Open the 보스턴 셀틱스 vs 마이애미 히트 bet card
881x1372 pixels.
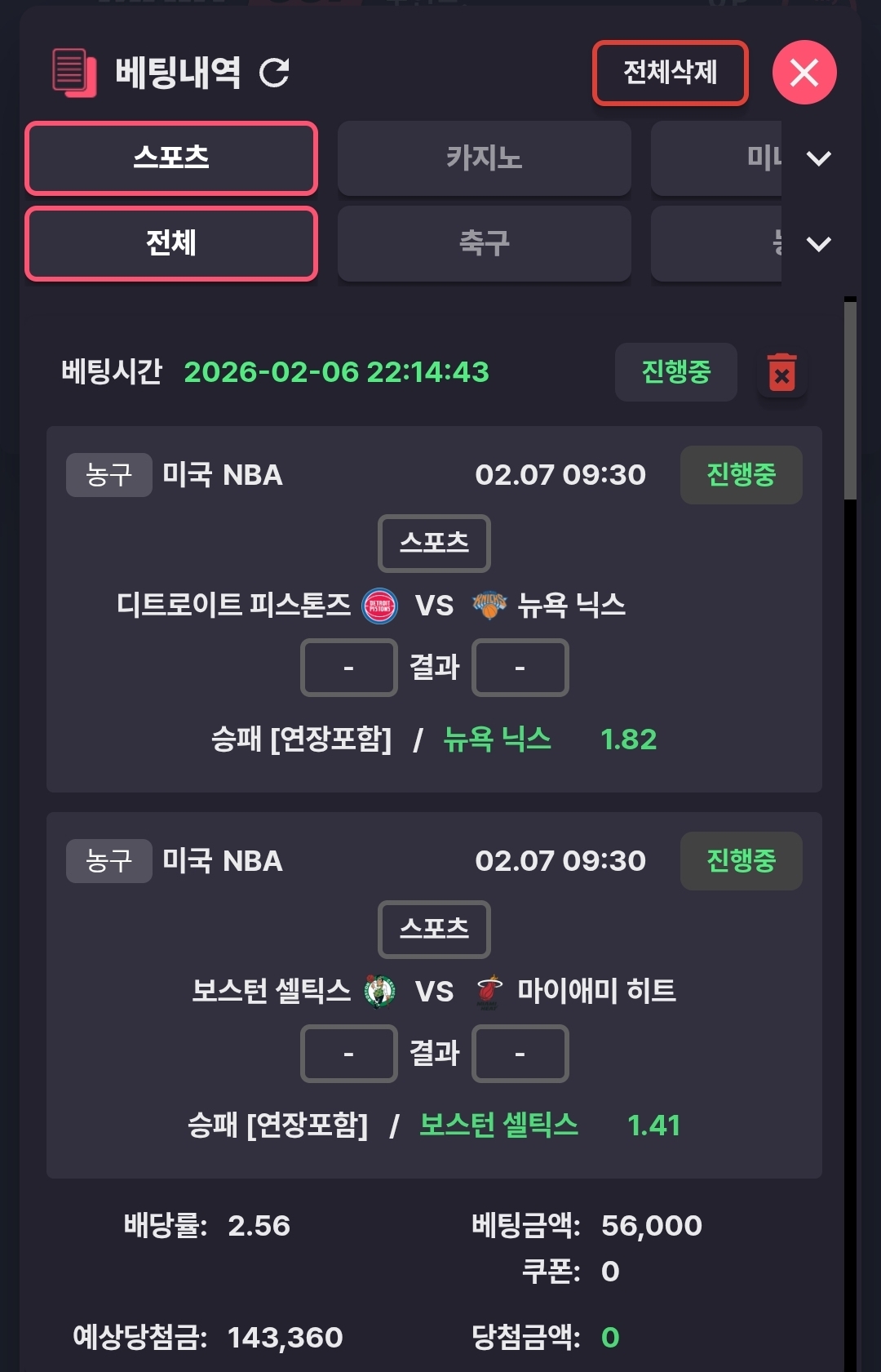[x=434, y=994]
